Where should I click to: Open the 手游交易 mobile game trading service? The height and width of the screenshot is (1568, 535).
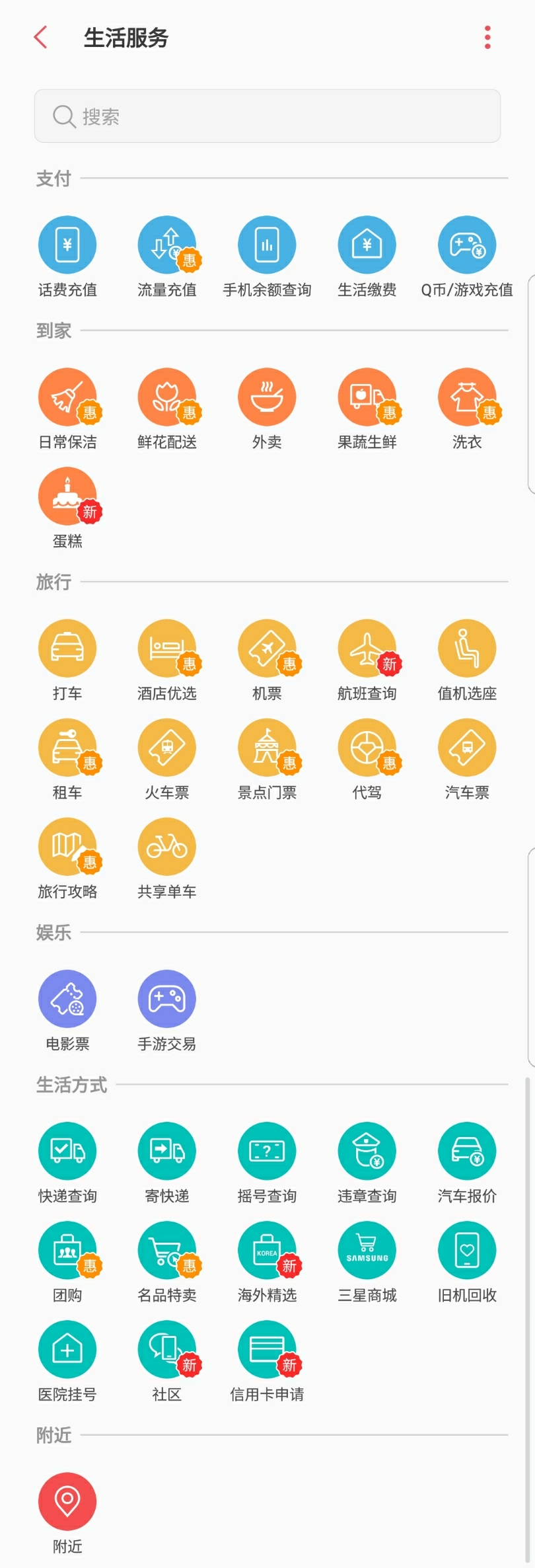(166, 998)
